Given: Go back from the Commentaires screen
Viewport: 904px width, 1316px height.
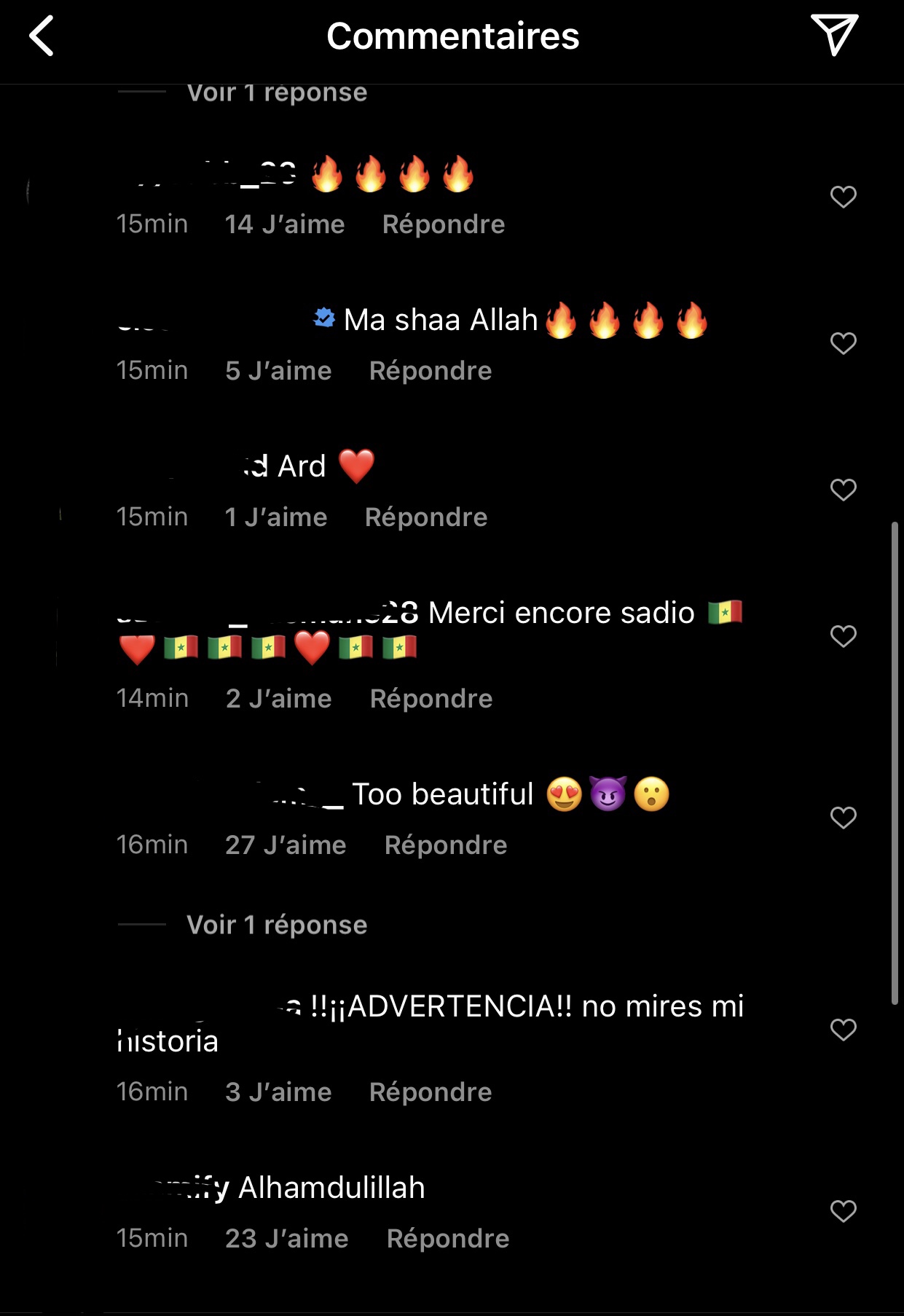Looking at the screenshot, I should tap(42, 36).
